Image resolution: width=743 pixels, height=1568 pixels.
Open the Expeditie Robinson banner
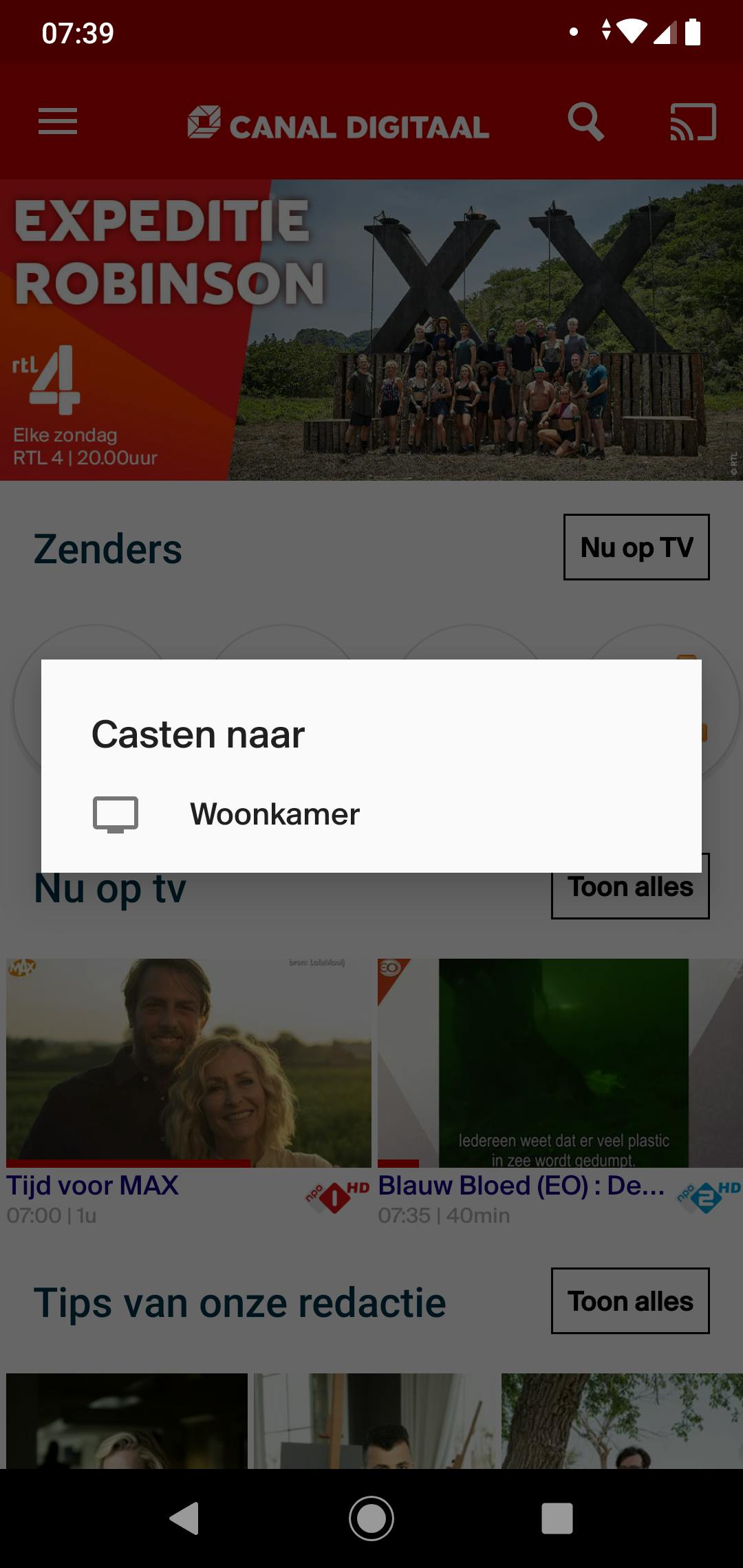(x=371, y=330)
